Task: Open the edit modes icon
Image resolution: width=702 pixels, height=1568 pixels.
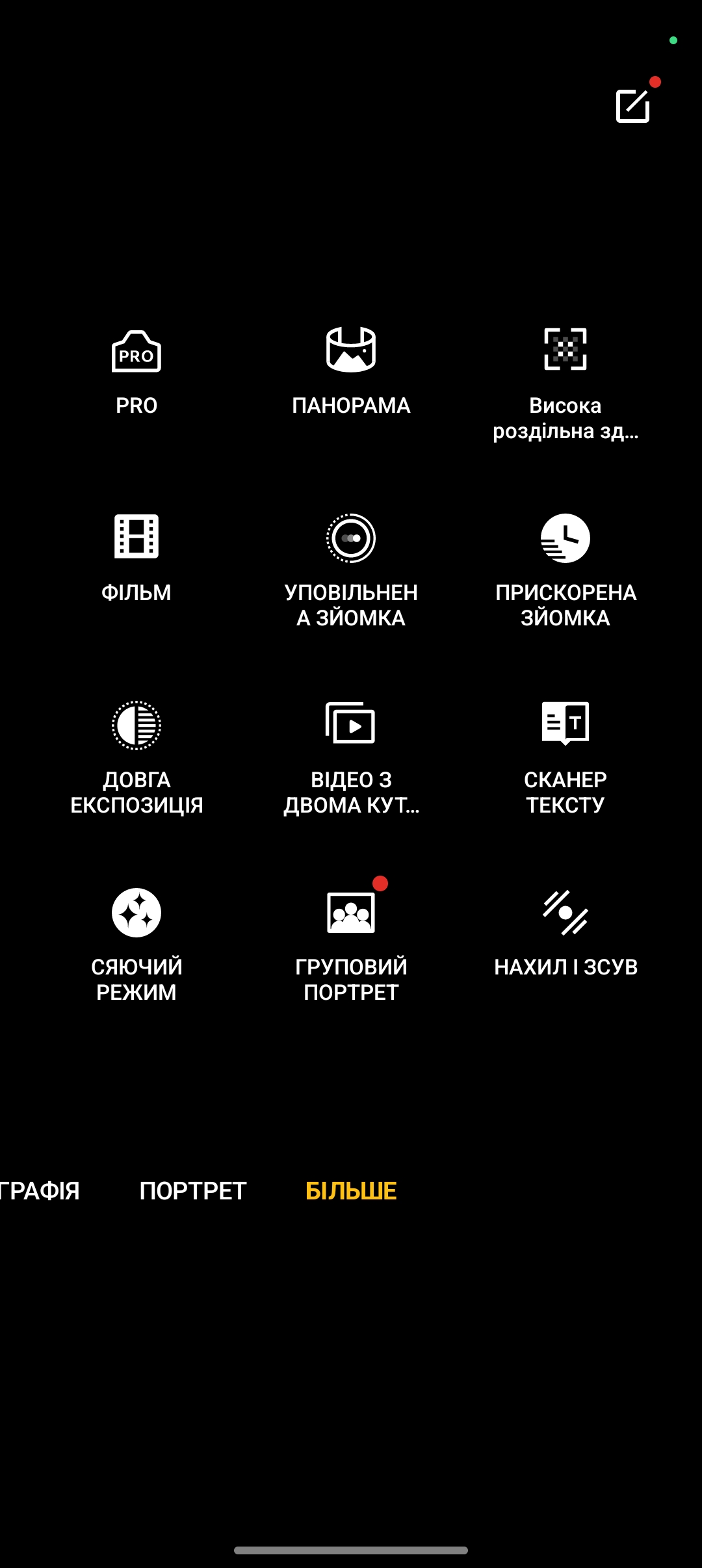Action: 632,105
